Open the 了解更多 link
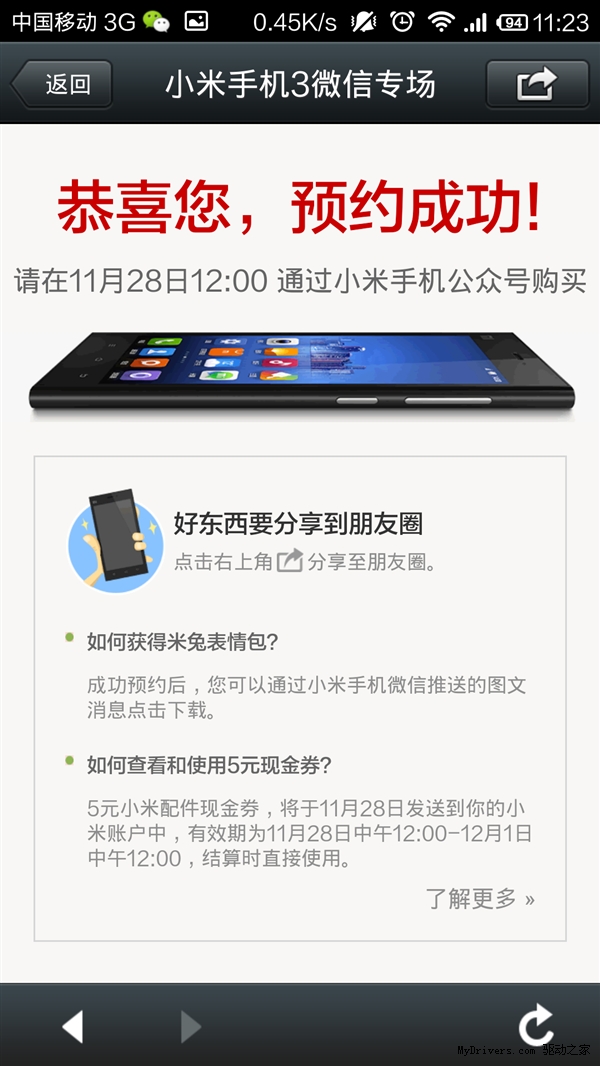 coord(480,899)
